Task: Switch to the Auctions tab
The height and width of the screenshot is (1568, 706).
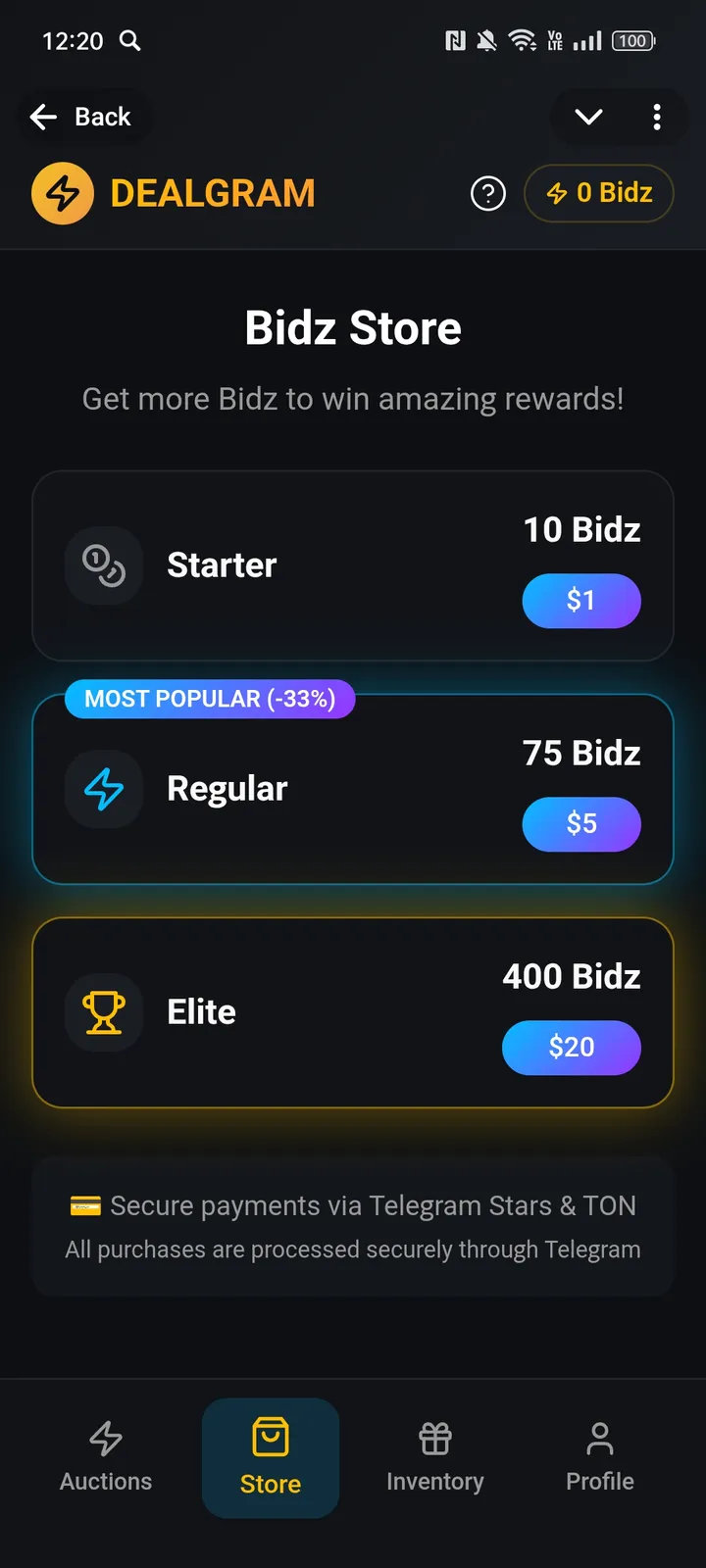Action: [x=105, y=1458]
